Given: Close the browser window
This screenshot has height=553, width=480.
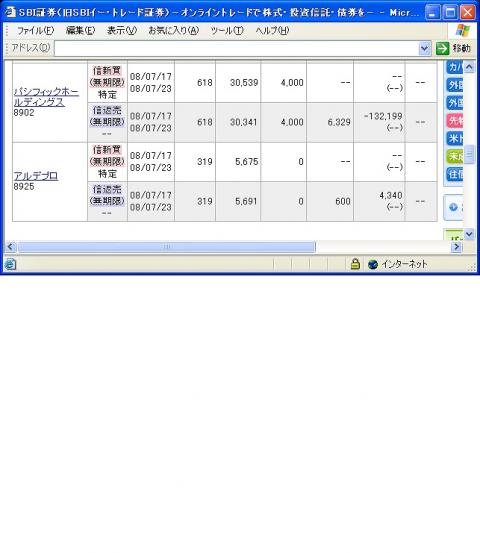Looking at the screenshot, I should click(468, 12).
